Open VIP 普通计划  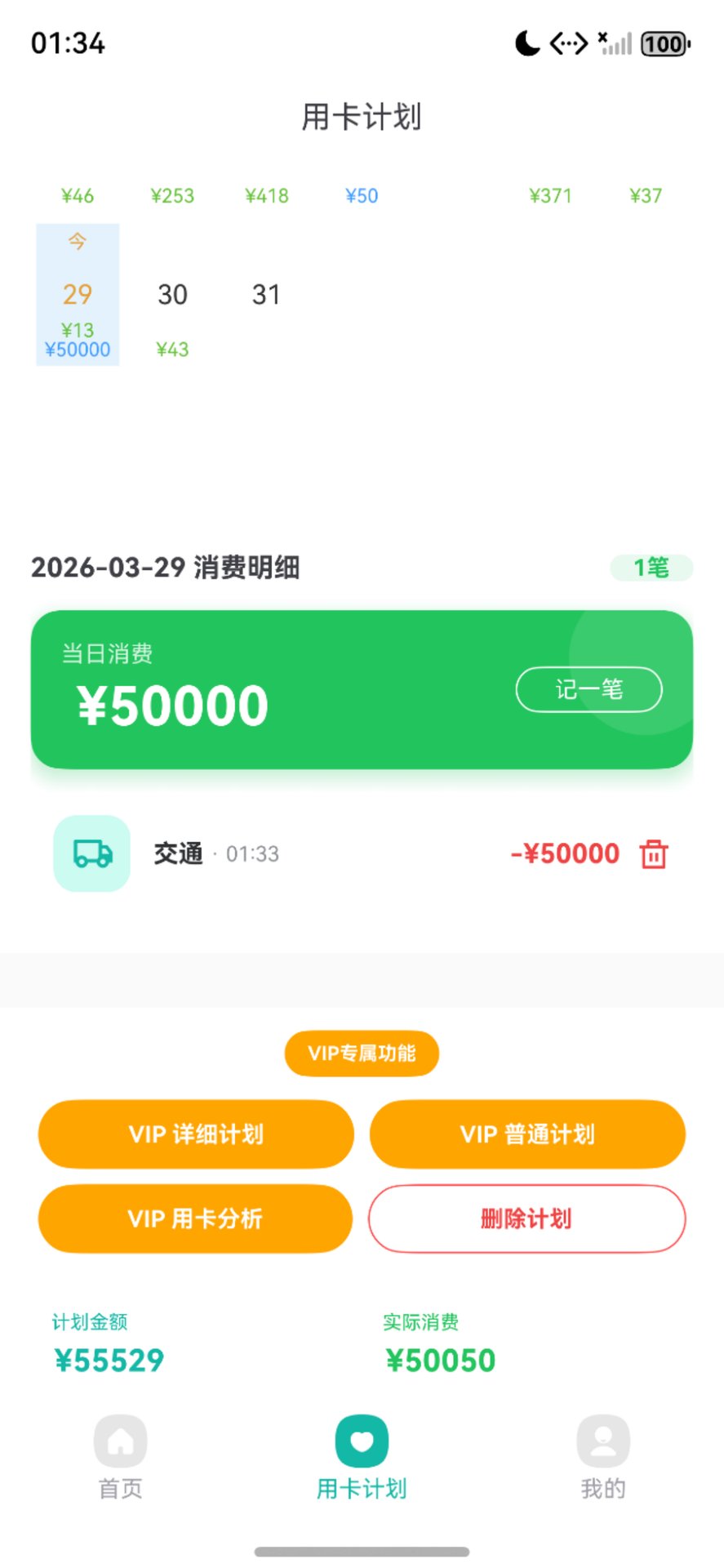coord(527,1134)
